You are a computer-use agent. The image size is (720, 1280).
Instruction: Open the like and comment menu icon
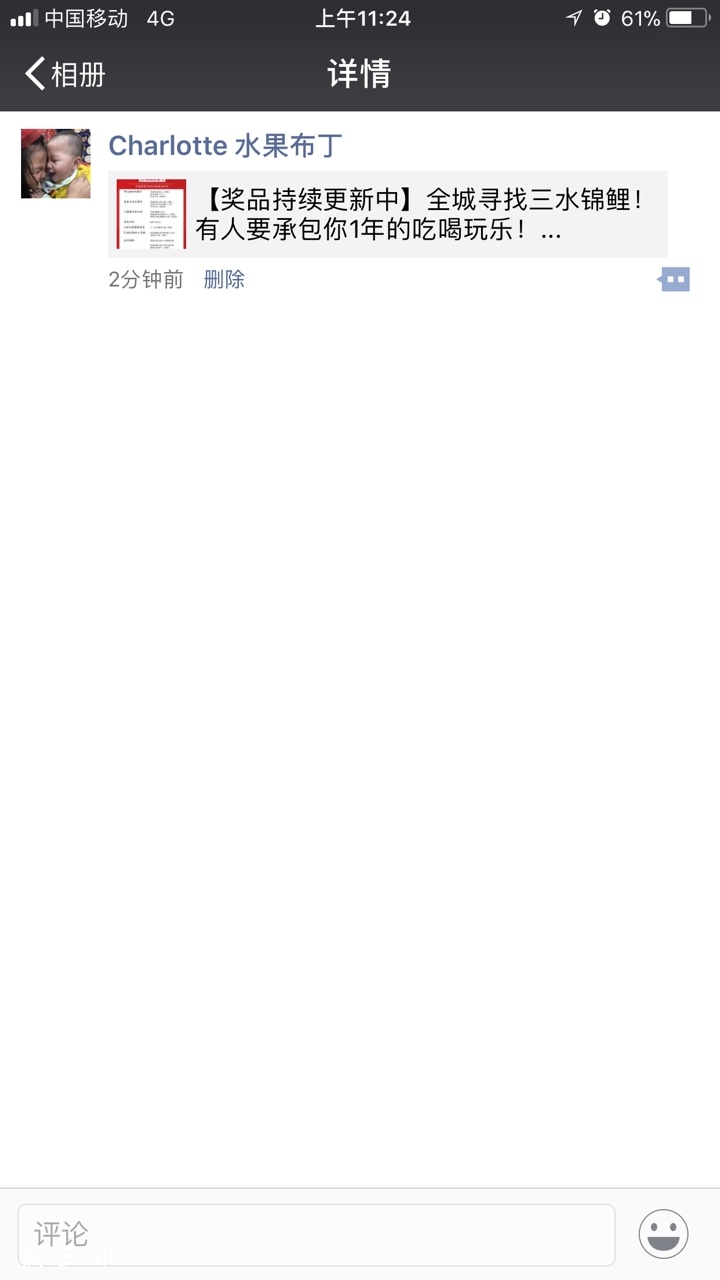pos(675,280)
